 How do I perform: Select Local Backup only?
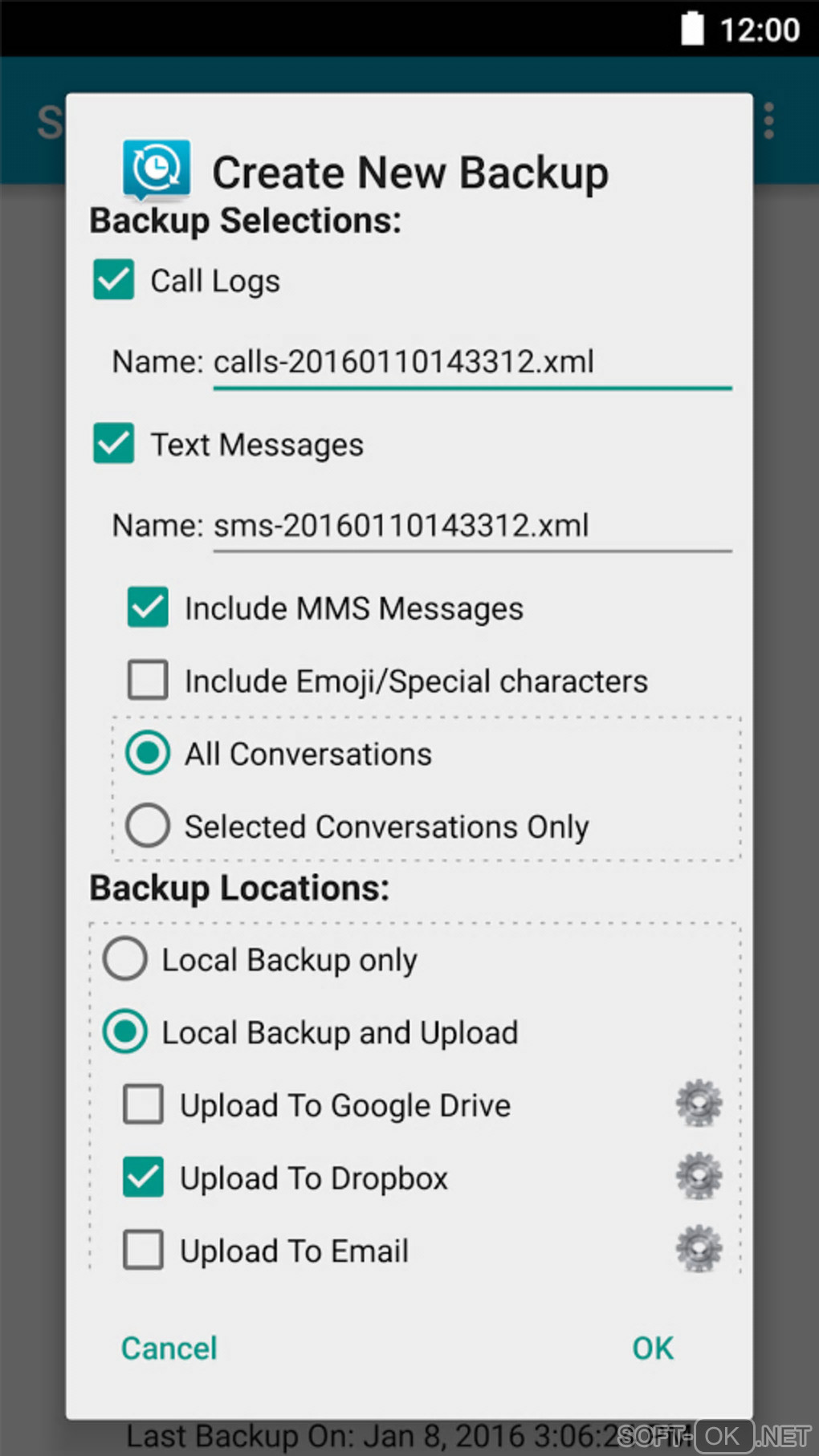click(x=125, y=959)
